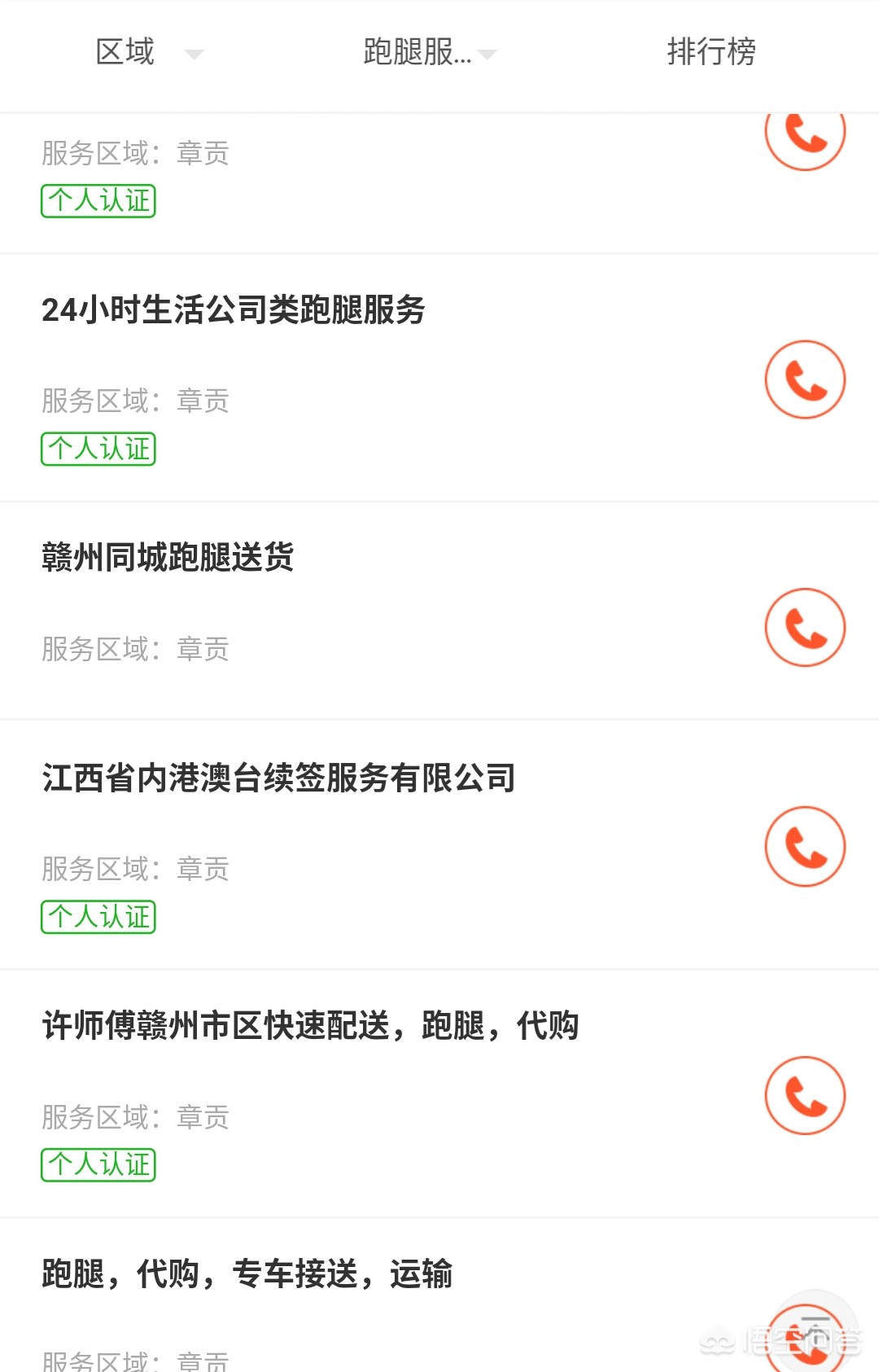View 许师傅赣州市区快速配送，跑腿，代购 listing

coord(310,1026)
